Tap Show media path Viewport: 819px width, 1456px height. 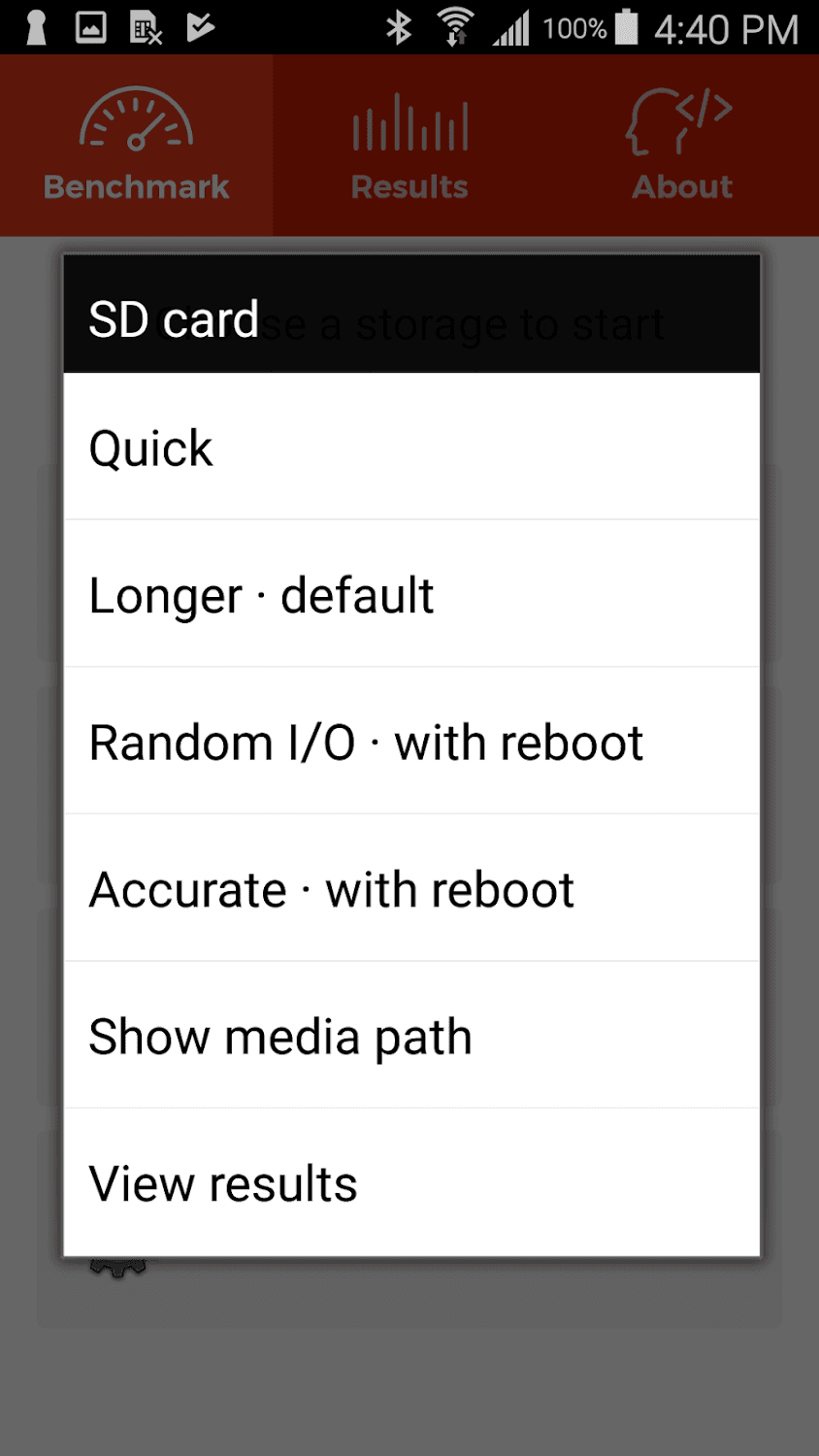click(410, 1036)
